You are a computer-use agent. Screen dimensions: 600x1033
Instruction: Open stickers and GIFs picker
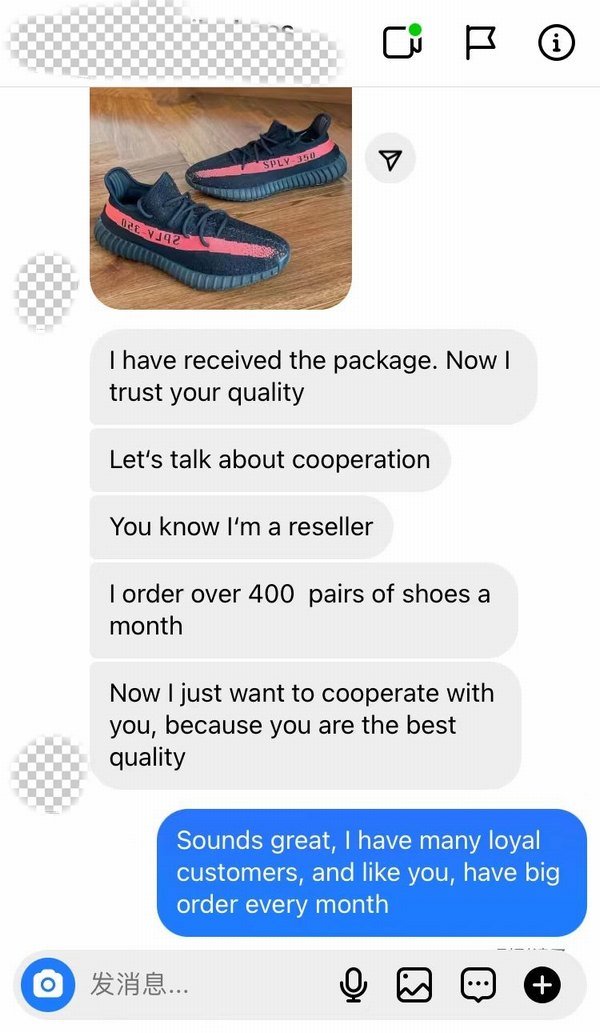[x=478, y=985]
